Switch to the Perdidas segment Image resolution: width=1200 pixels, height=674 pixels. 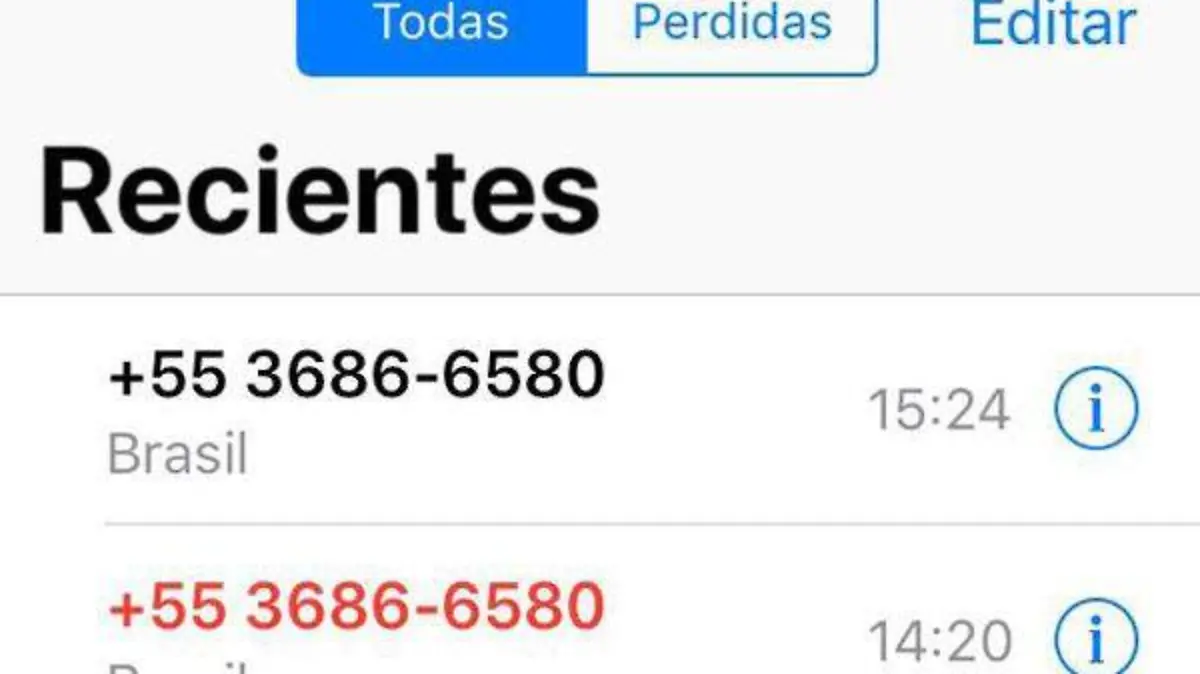click(732, 26)
